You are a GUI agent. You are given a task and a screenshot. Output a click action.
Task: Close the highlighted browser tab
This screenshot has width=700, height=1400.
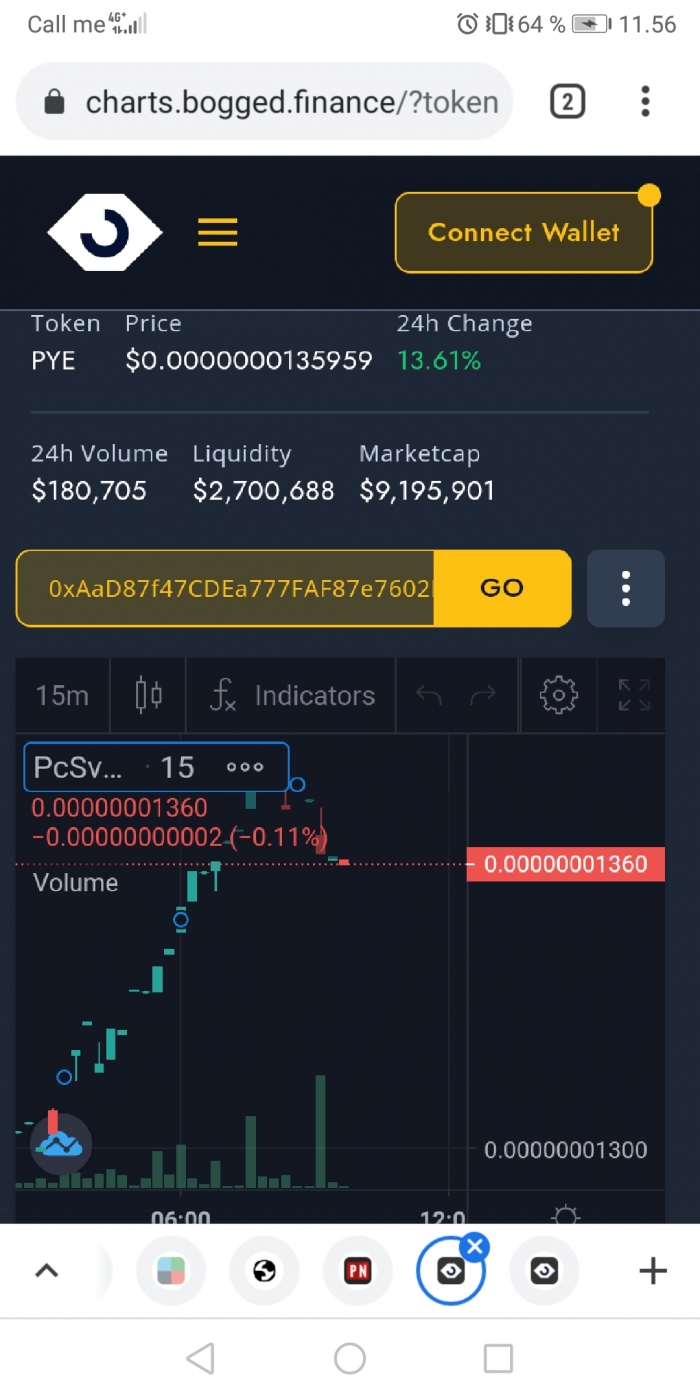point(475,1246)
